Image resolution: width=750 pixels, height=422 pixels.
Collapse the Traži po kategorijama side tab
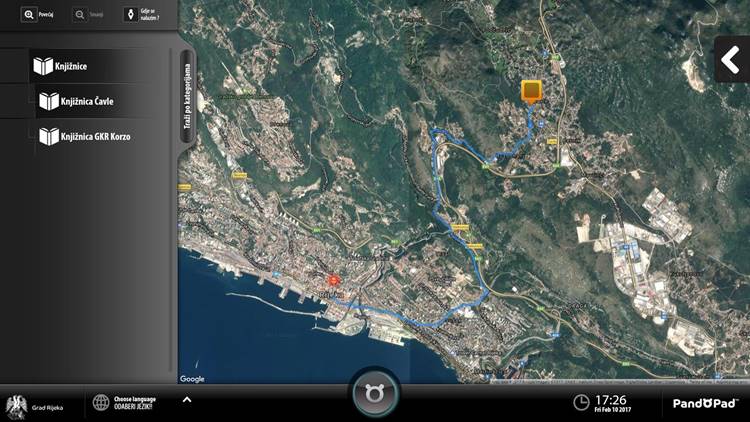coord(187,100)
